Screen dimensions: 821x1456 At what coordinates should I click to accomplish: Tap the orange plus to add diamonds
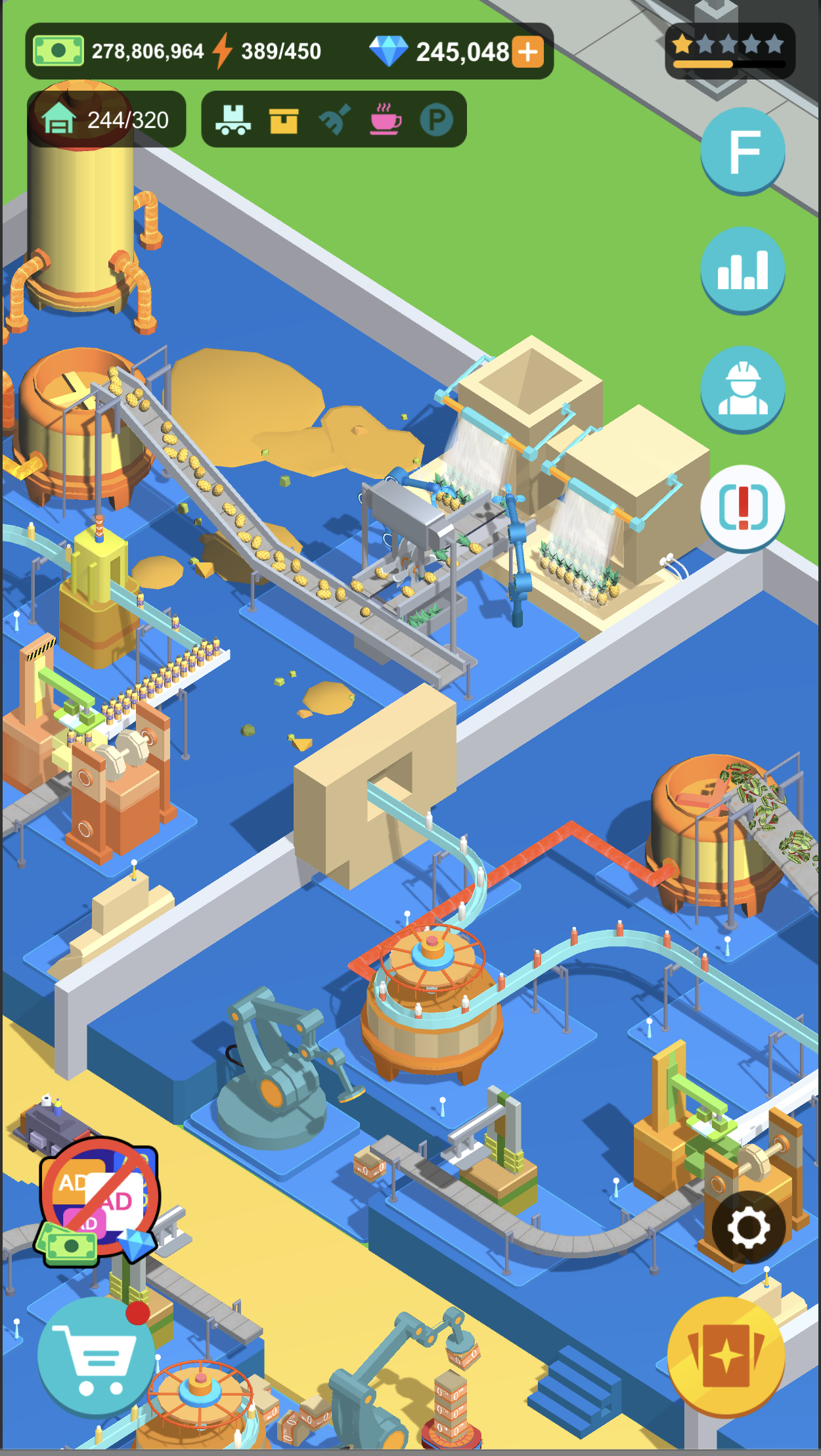(x=527, y=52)
